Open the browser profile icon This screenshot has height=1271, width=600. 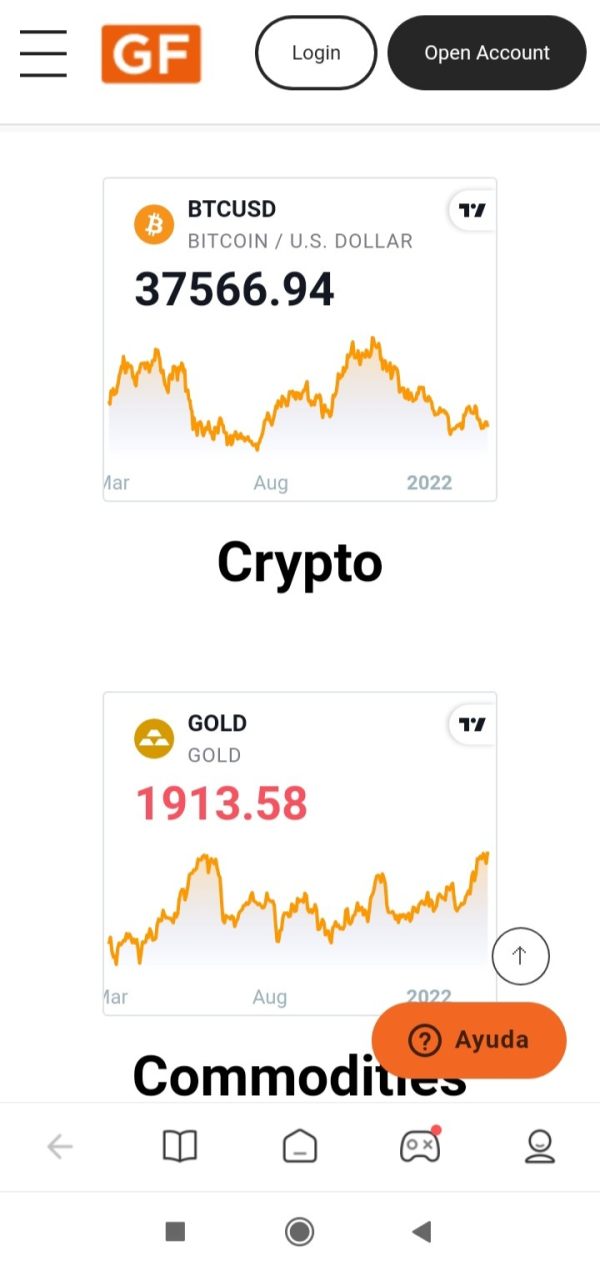540,1146
